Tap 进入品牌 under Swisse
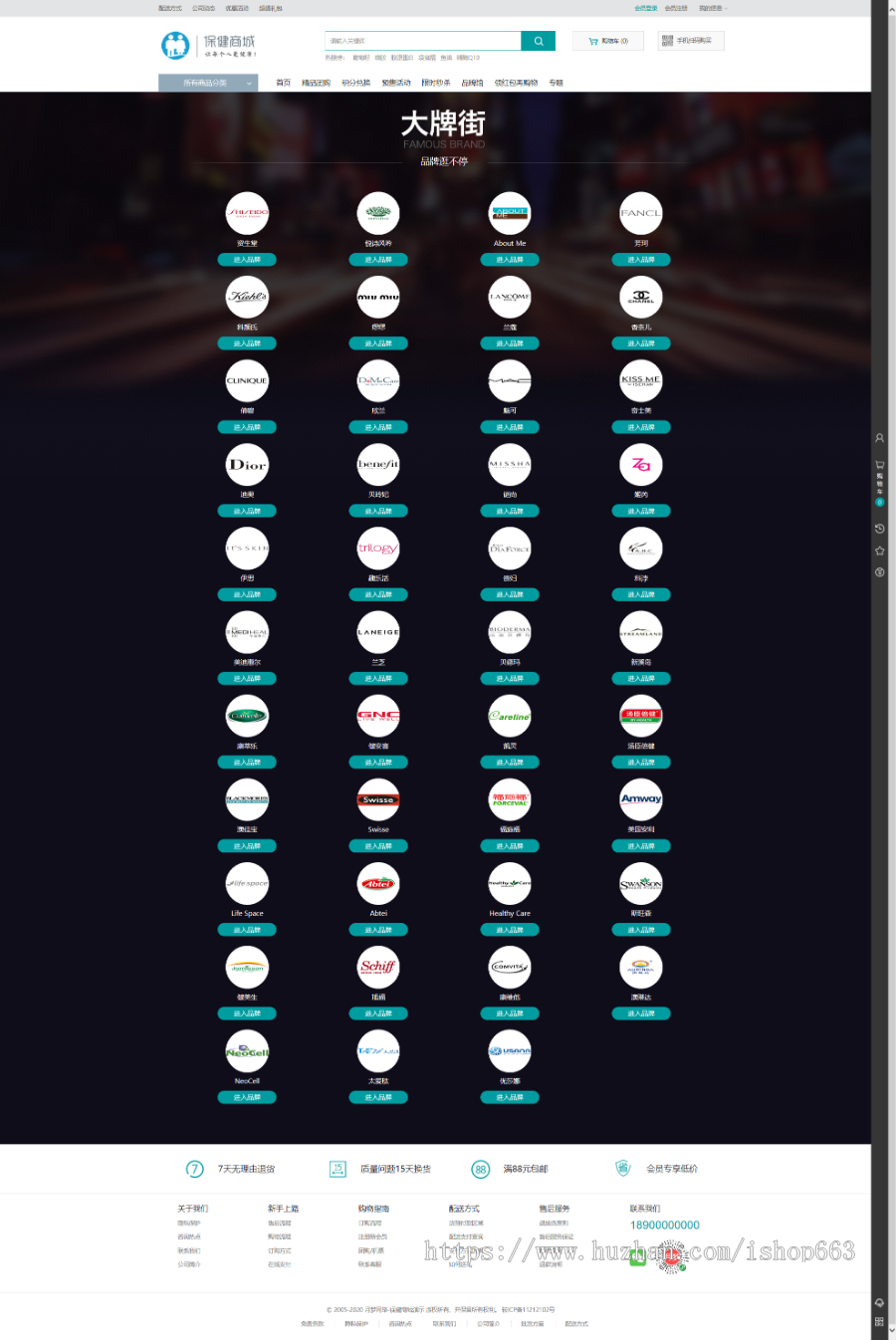Viewport: 896px width, 1340px height. (378, 846)
